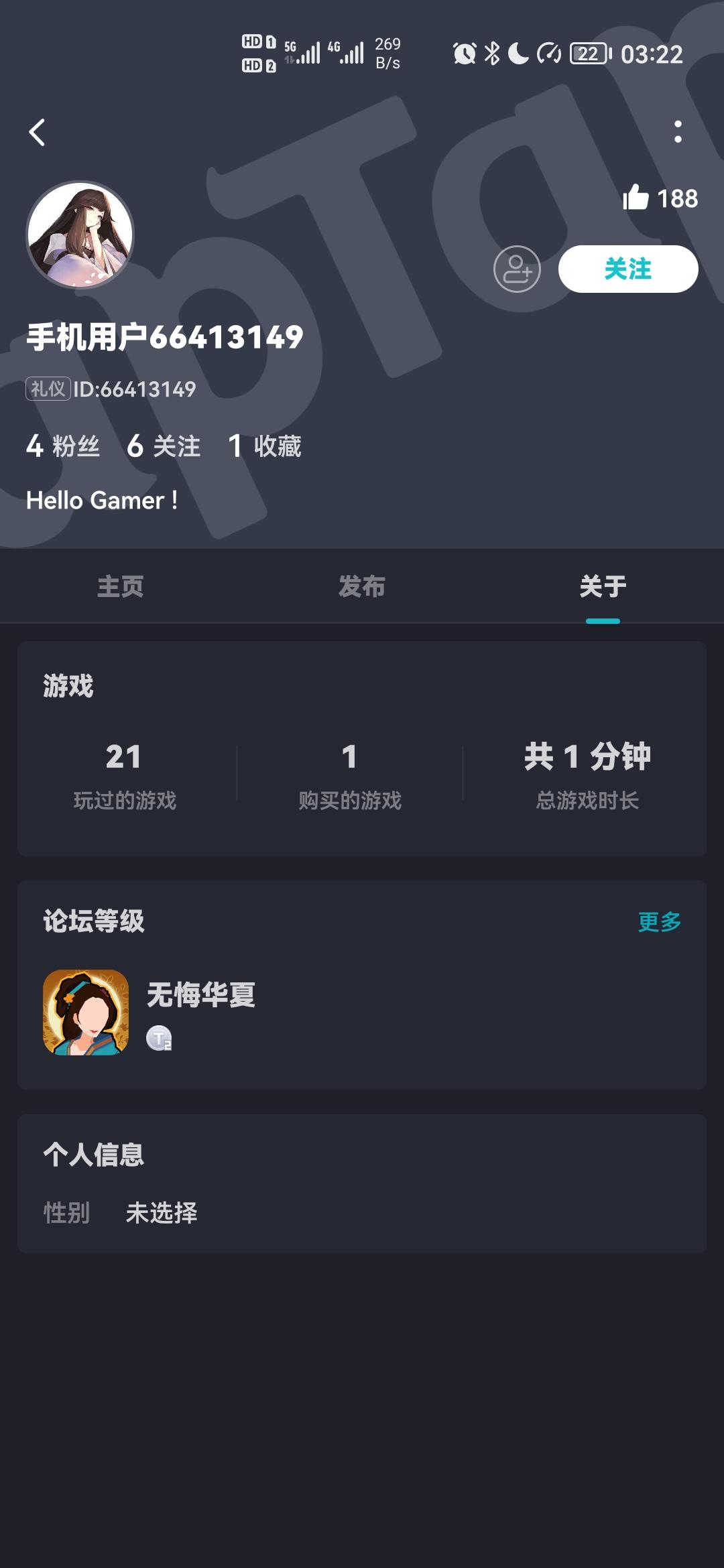This screenshot has width=724, height=1568.
Task: Follow this user with 关注 button
Action: point(628,269)
